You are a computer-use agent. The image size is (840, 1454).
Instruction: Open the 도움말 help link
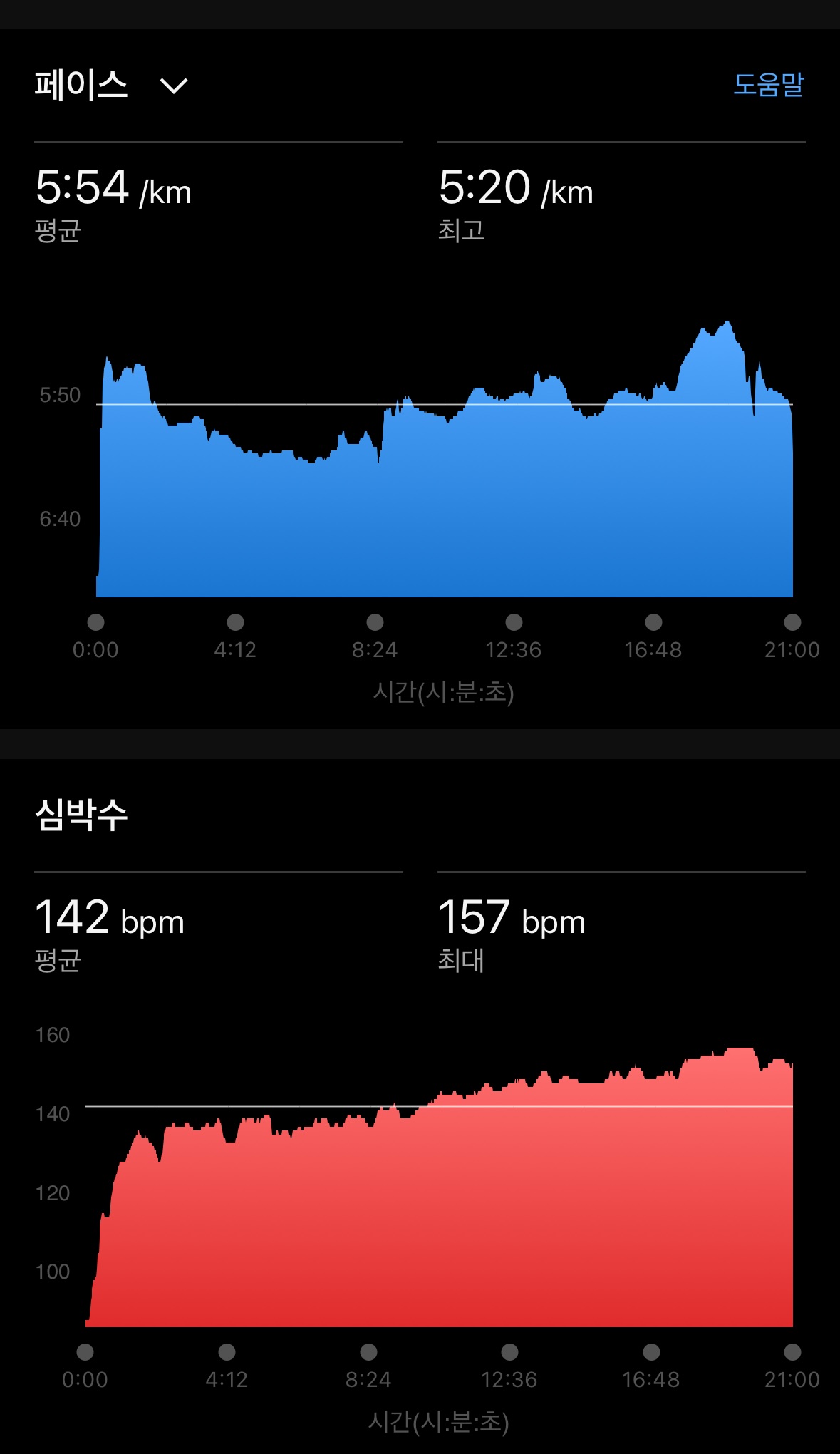click(768, 85)
